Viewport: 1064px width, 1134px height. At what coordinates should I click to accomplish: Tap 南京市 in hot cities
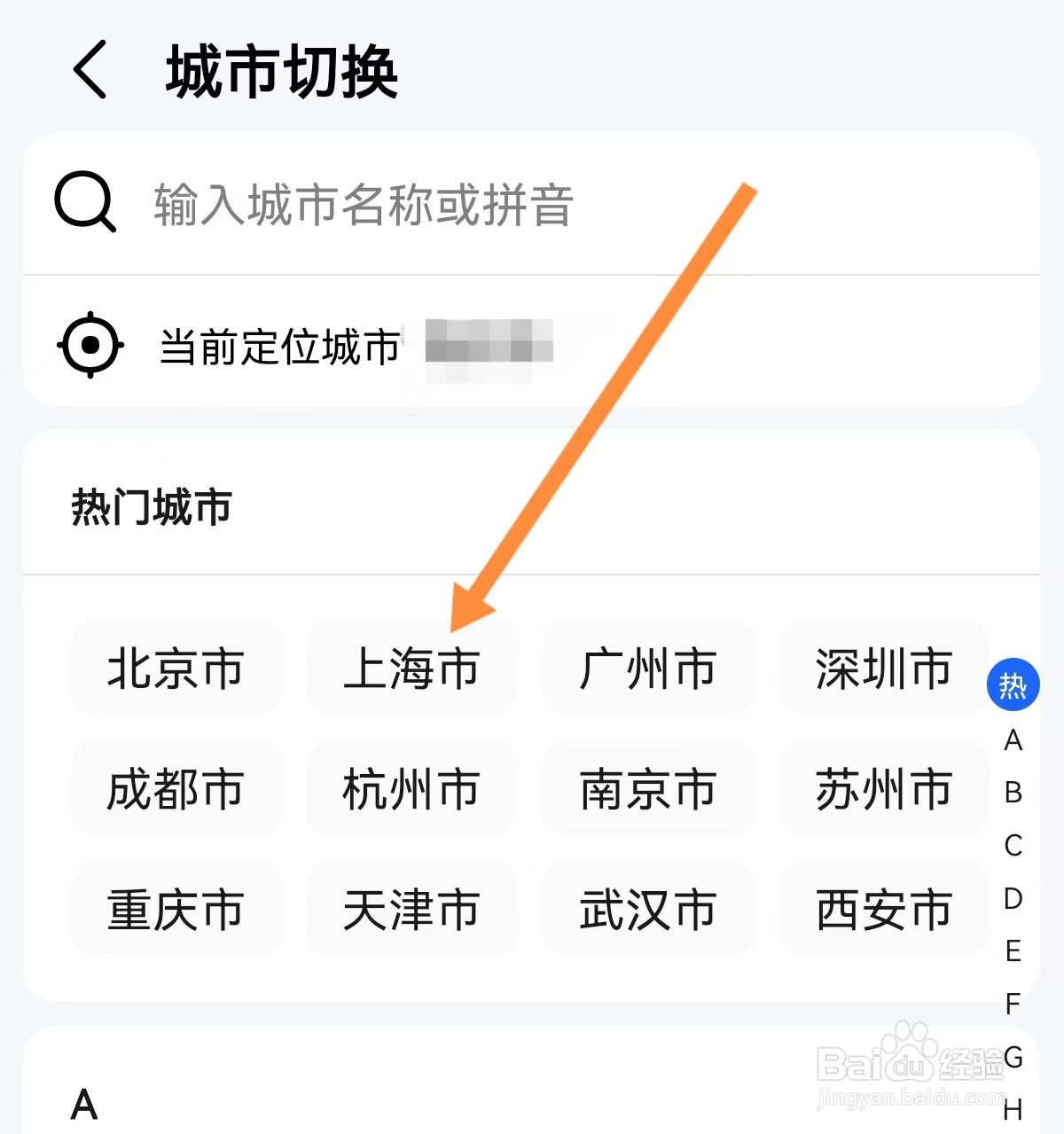pos(649,789)
